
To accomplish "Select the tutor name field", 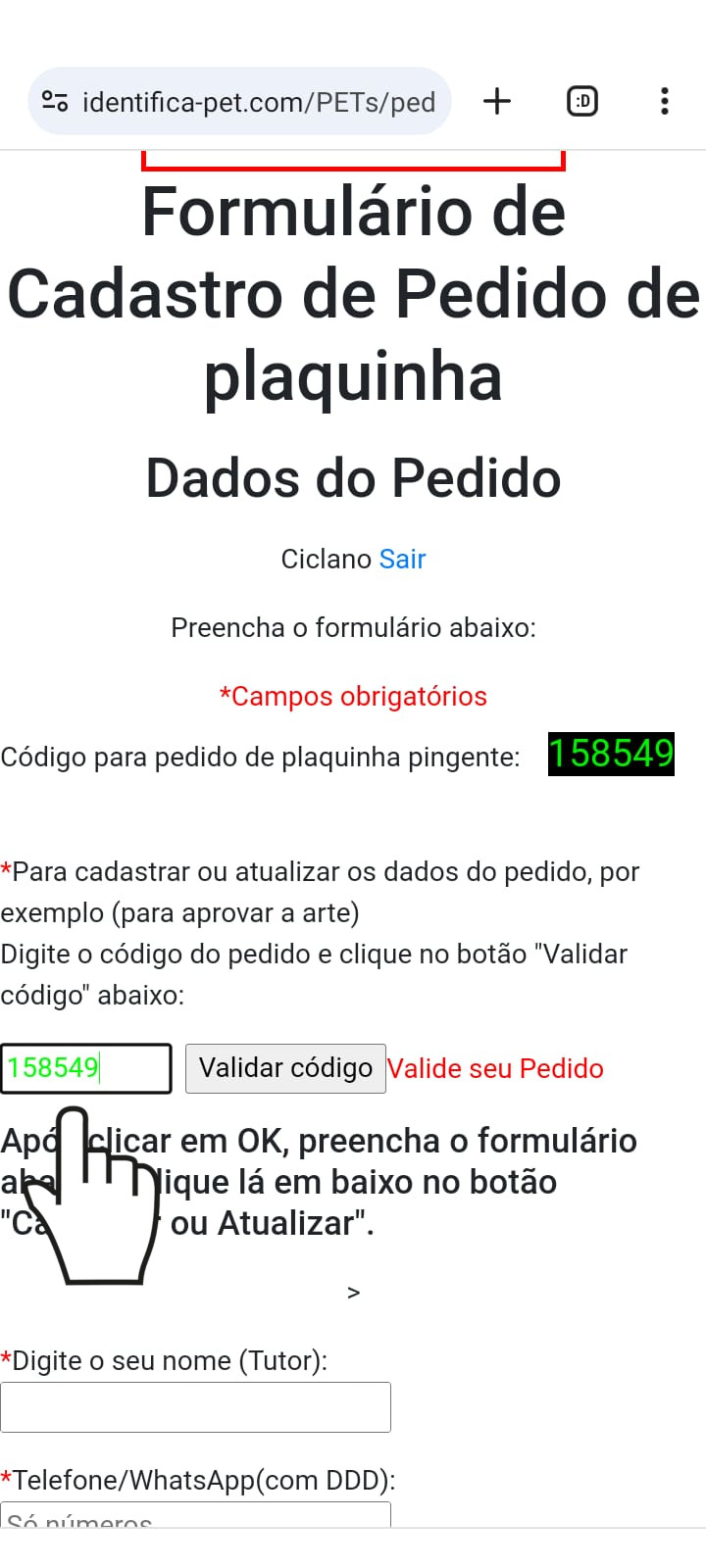I will coord(195,1407).
